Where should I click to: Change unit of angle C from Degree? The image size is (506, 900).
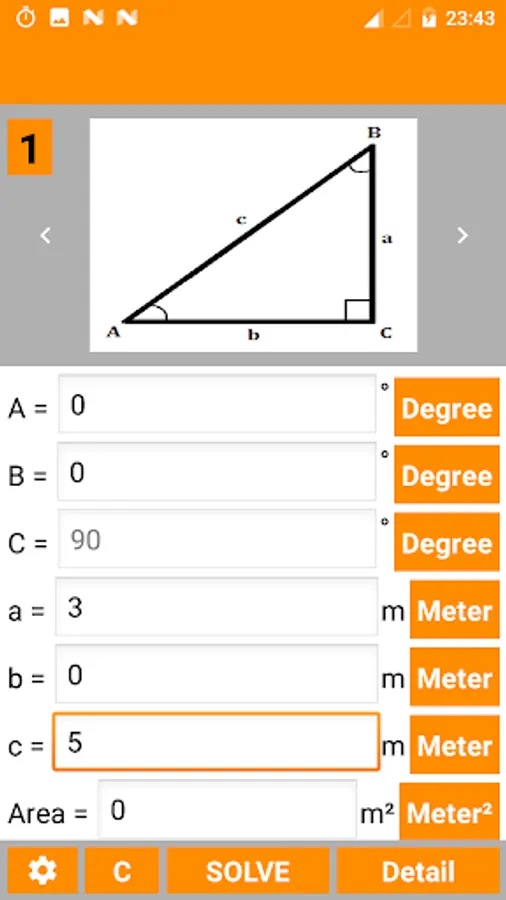coord(446,542)
